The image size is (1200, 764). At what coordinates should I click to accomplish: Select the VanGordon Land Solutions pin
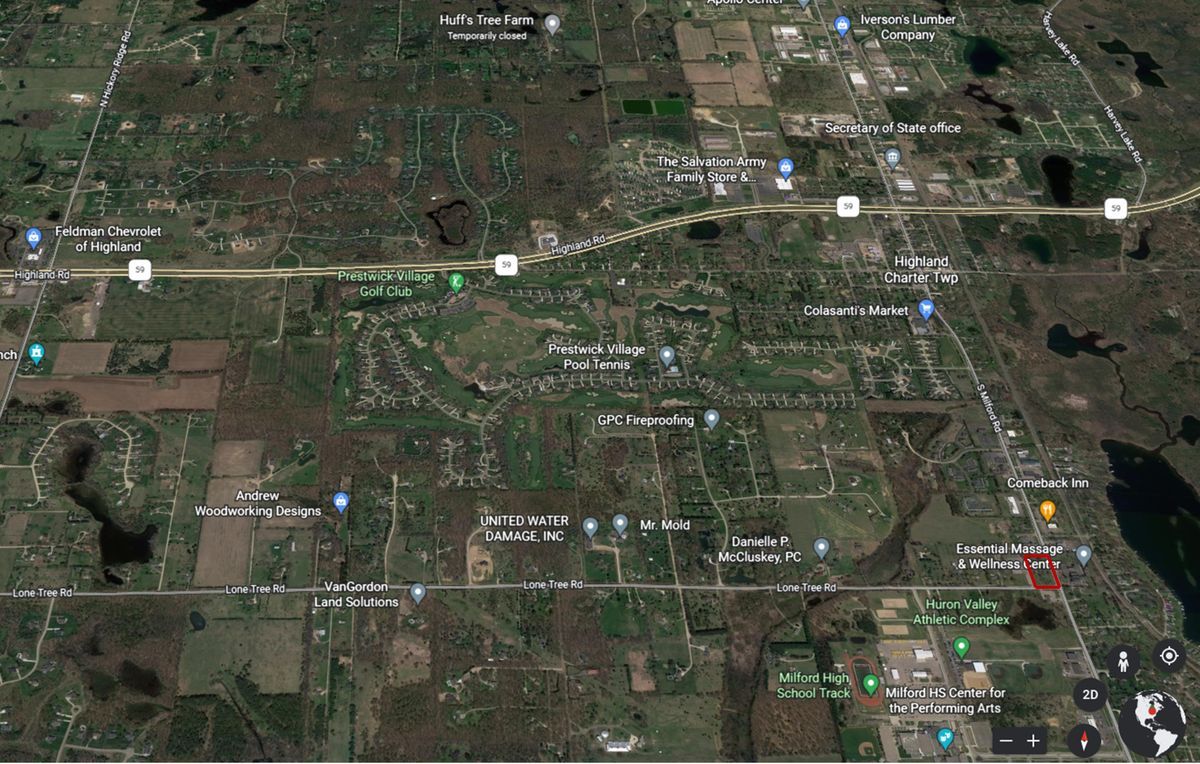click(x=418, y=593)
